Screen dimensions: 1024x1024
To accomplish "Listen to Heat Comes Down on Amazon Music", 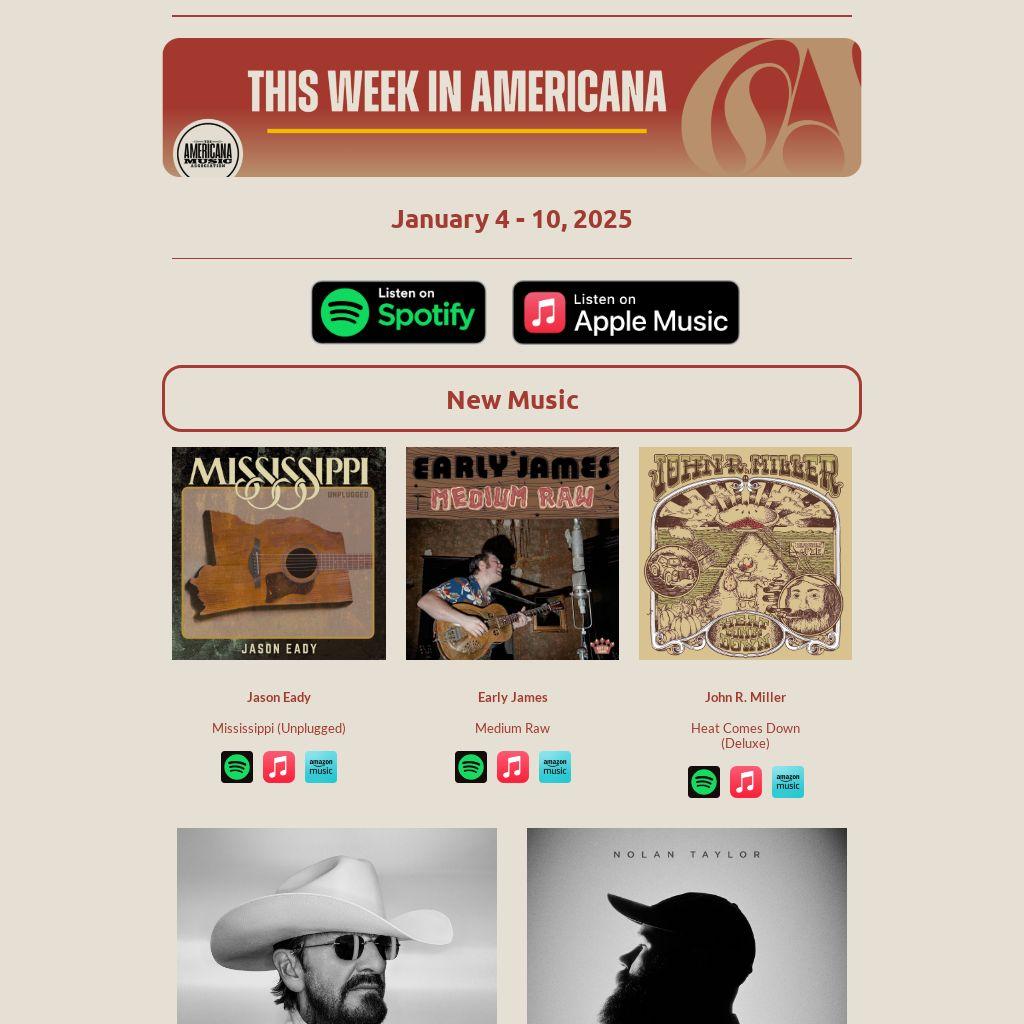I will click(x=788, y=782).
